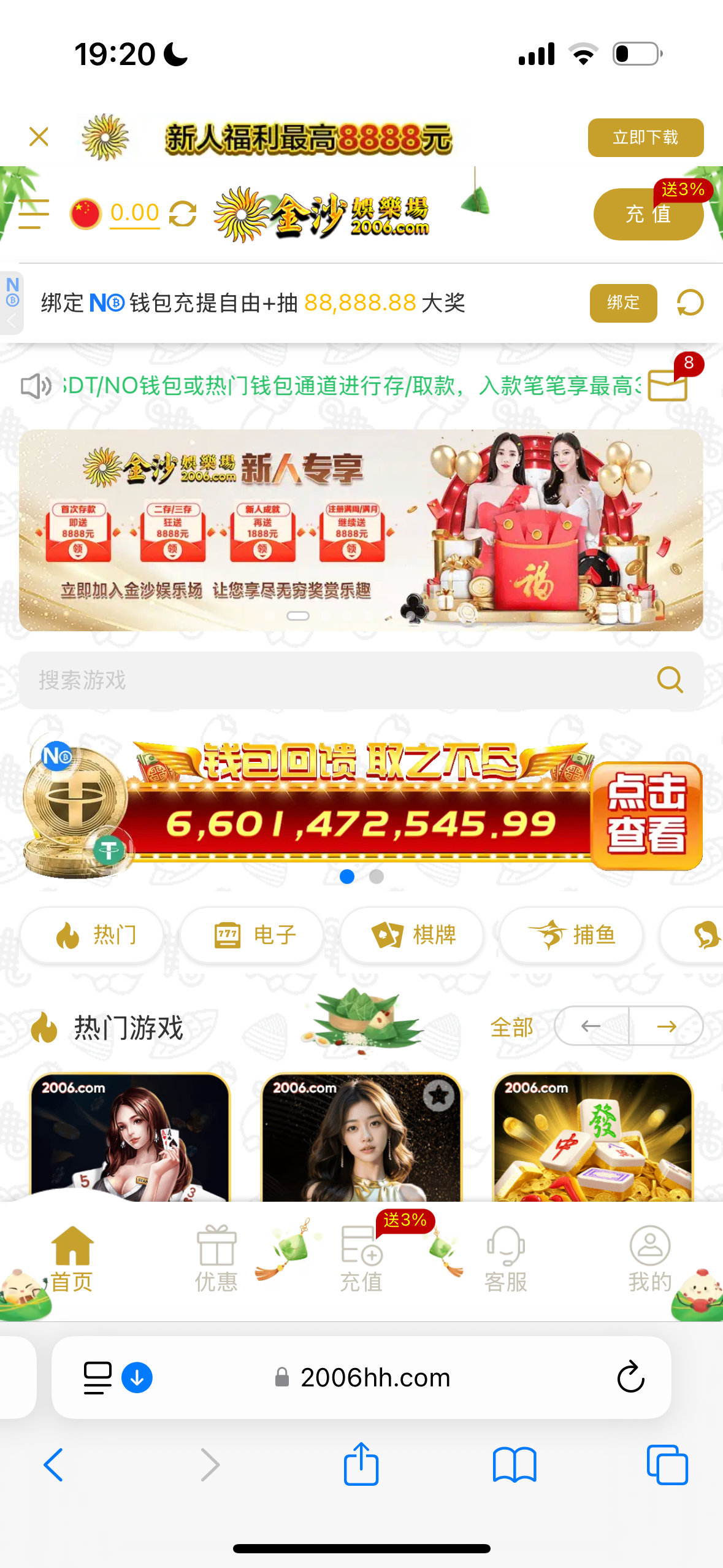Select the 热门 game category
Viewport: 723px width, 1568px height.
92,935
